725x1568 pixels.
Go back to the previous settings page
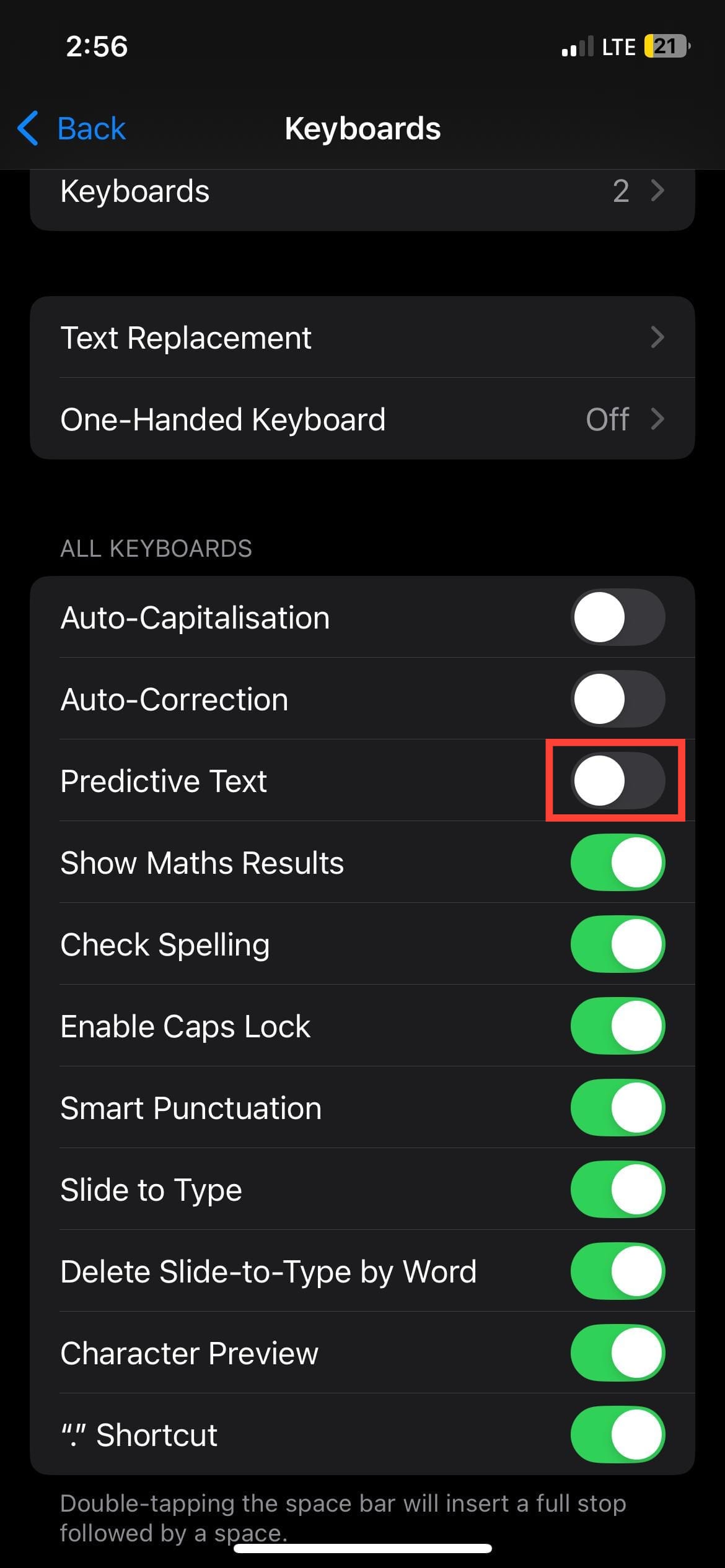point(72,129)
